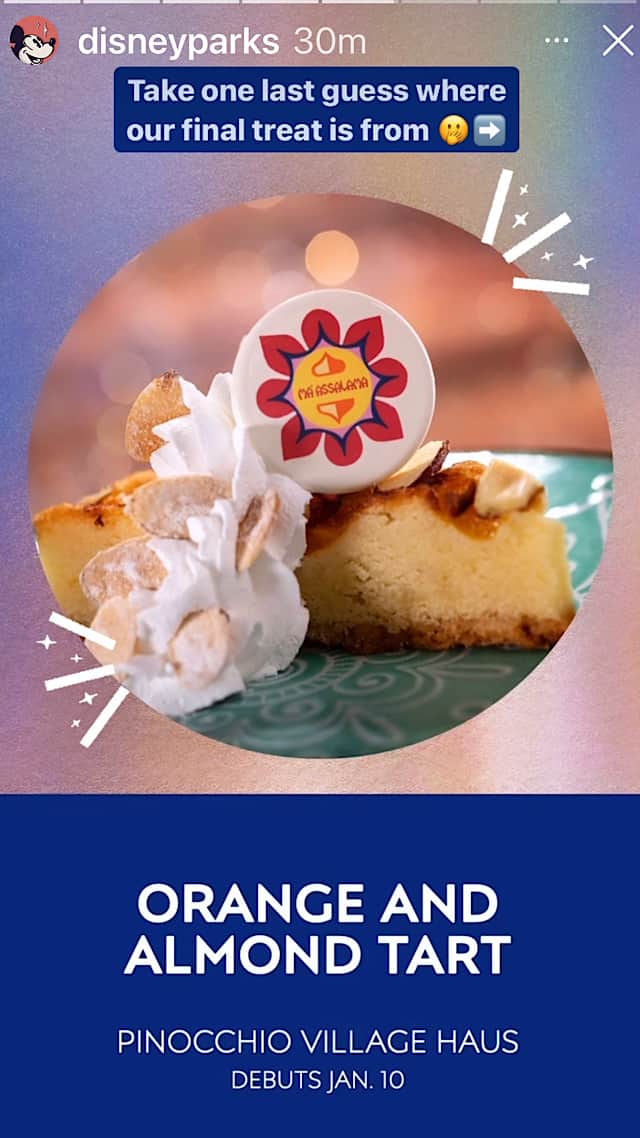
Task: Open the story overflow menu
Action: coord(556,41)
